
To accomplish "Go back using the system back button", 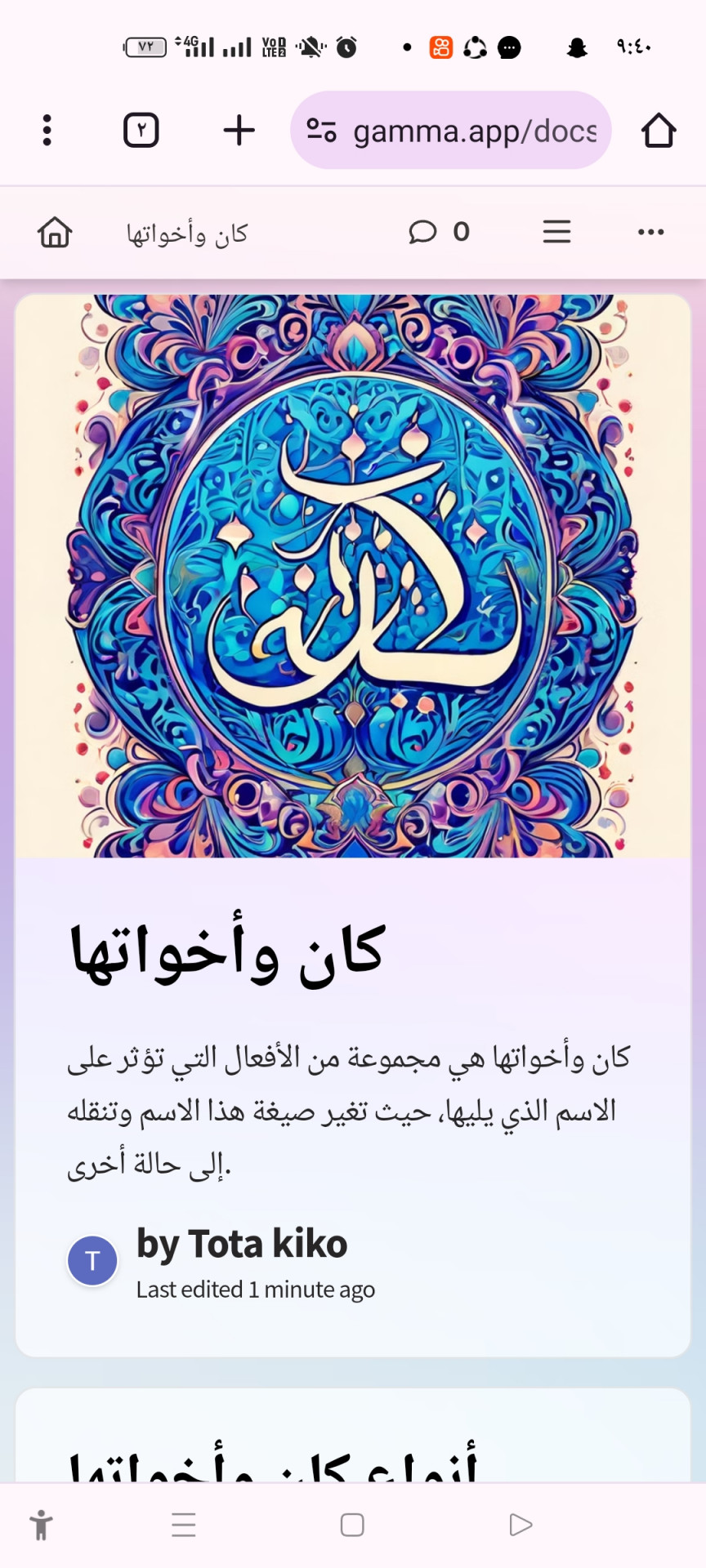I will pos(521,1525).
